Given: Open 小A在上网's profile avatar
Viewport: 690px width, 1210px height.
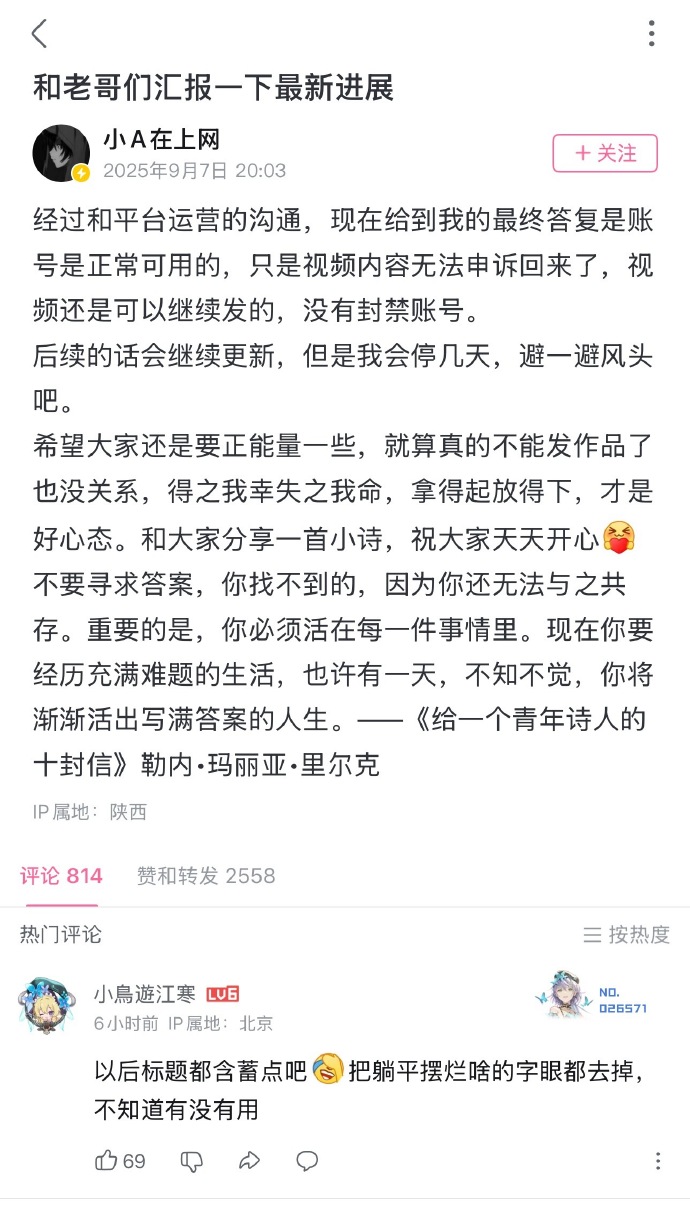Looking at the screenshot, I should point(61,153).
